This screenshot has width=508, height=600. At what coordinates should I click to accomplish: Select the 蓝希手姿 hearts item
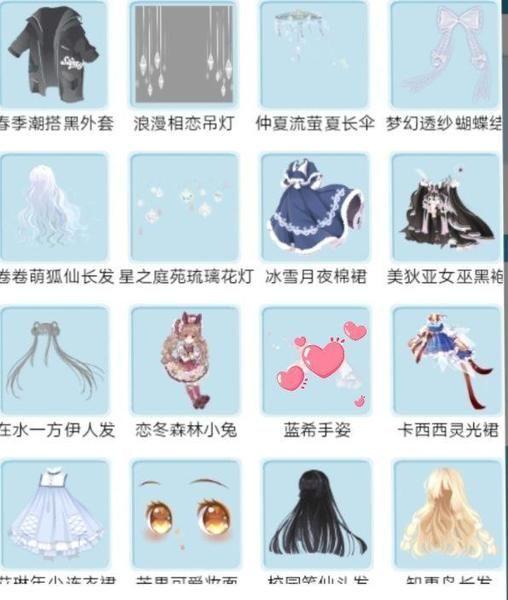pyautogui.click(x=316, y=360)
